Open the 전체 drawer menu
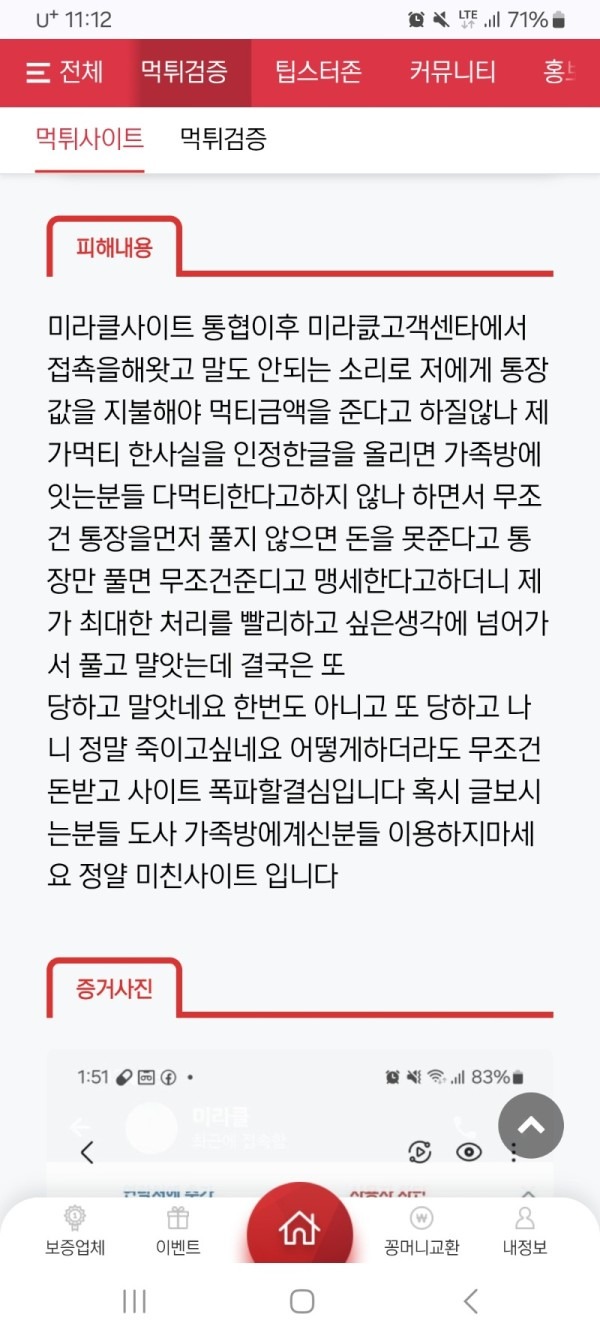This screenshot has width=600, height=1338. coord(64,72)
